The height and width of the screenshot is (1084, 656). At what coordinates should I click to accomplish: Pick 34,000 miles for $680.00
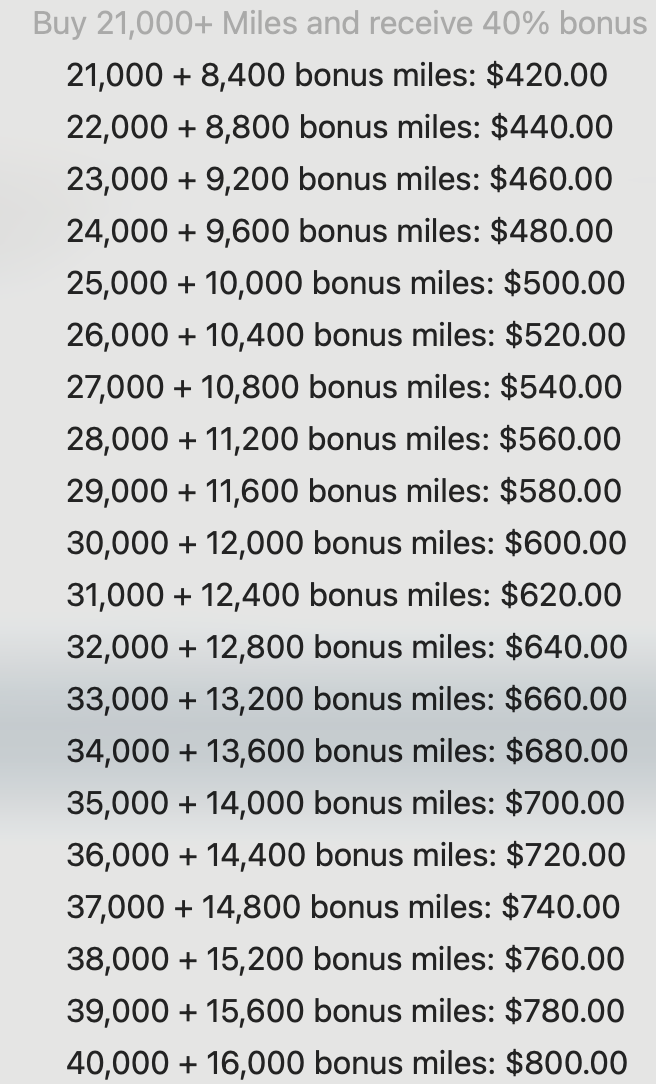click(x=346, y=751)
